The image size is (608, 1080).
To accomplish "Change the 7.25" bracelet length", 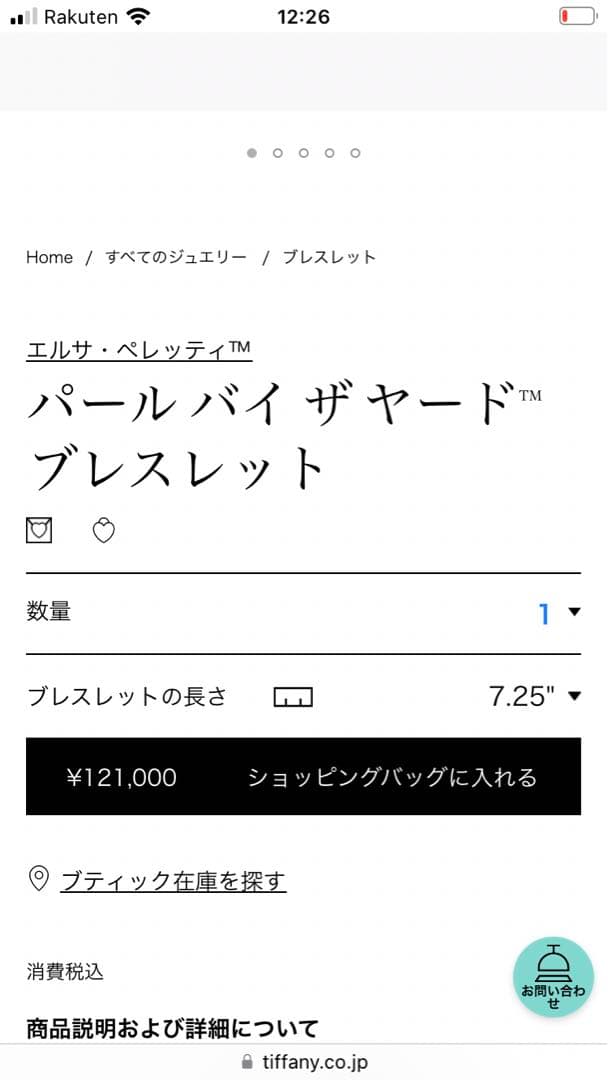I will click(534, 696).
